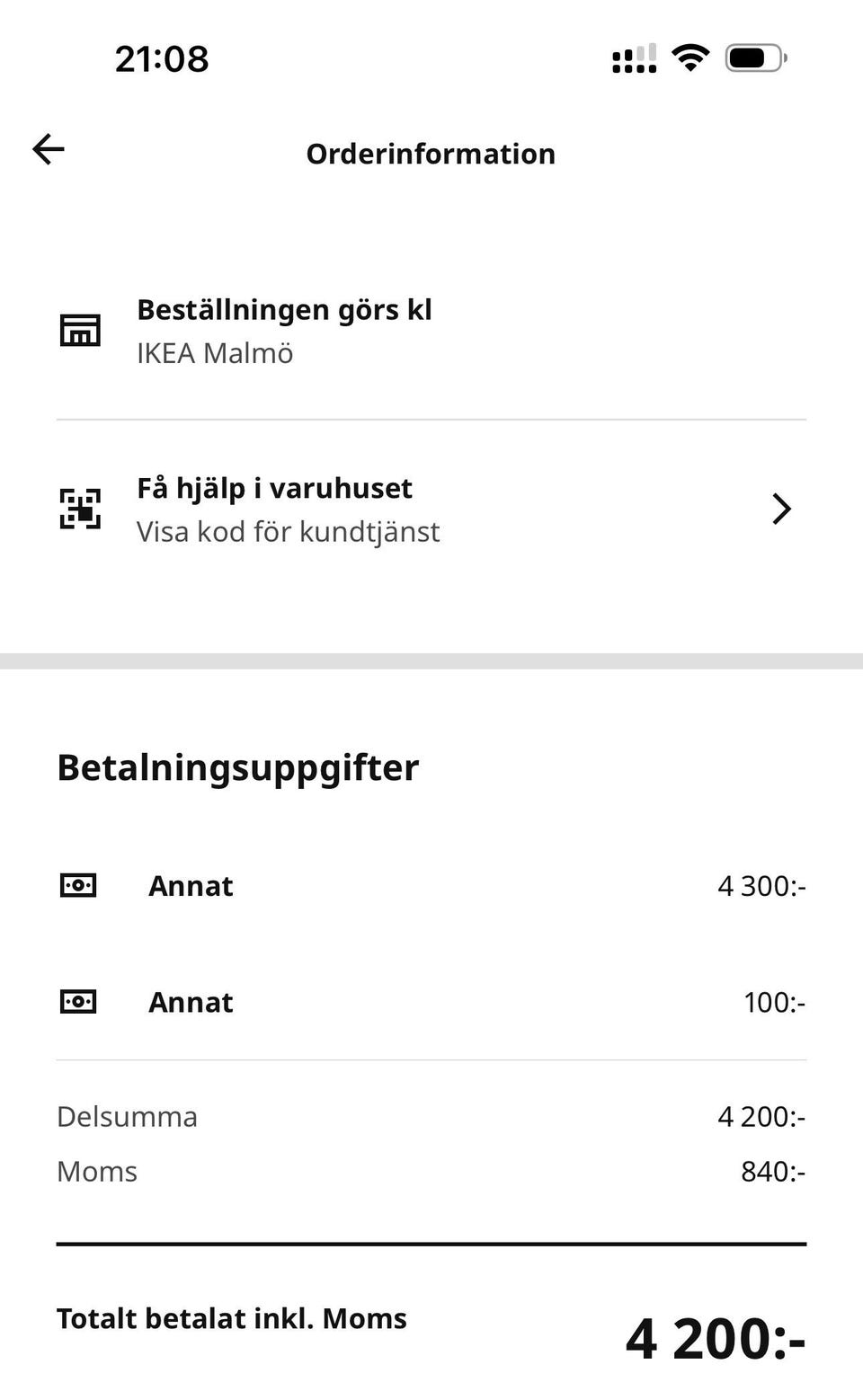Select the IKEA Malmö store name
The width and height of the screenshot is (863, 1400).
(216, 353)
